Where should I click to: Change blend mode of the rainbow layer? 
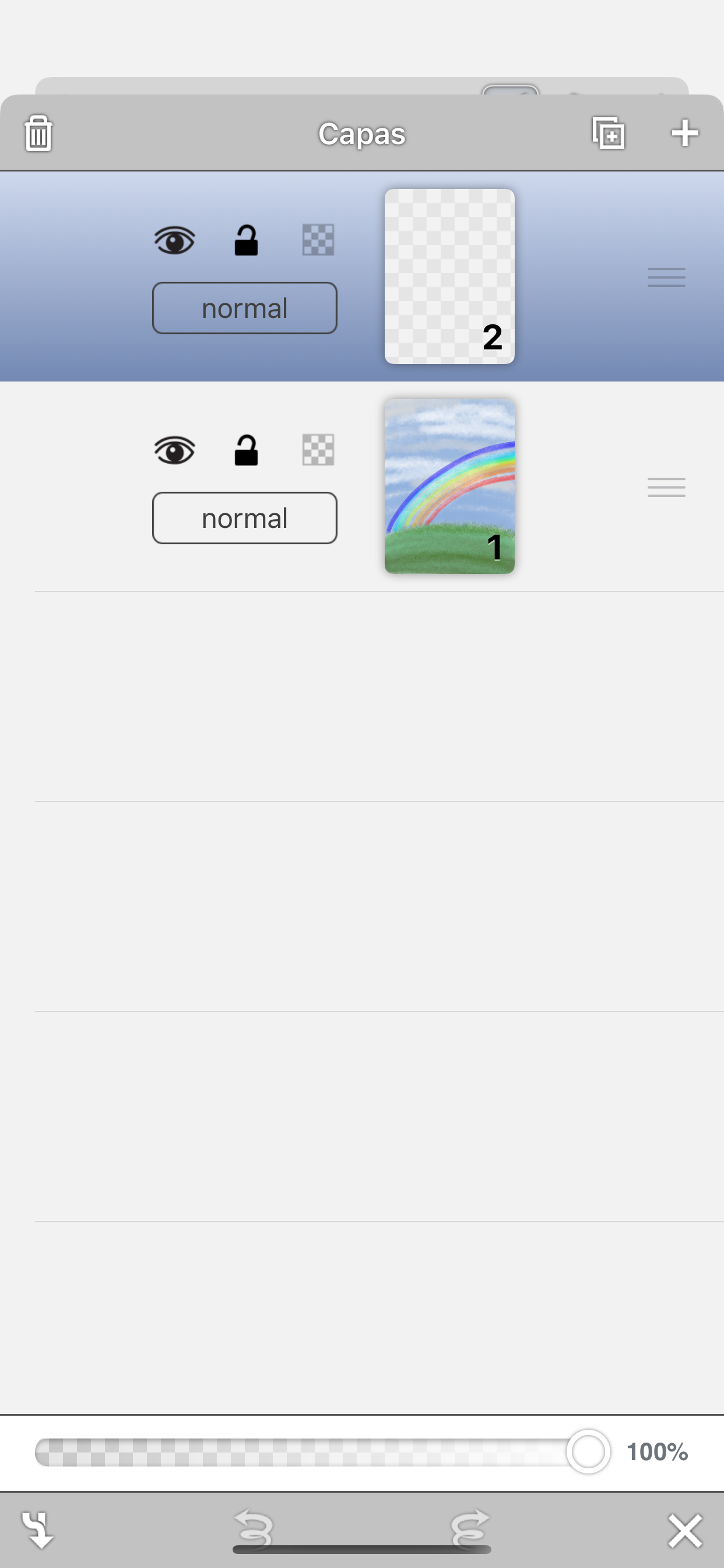244,518
